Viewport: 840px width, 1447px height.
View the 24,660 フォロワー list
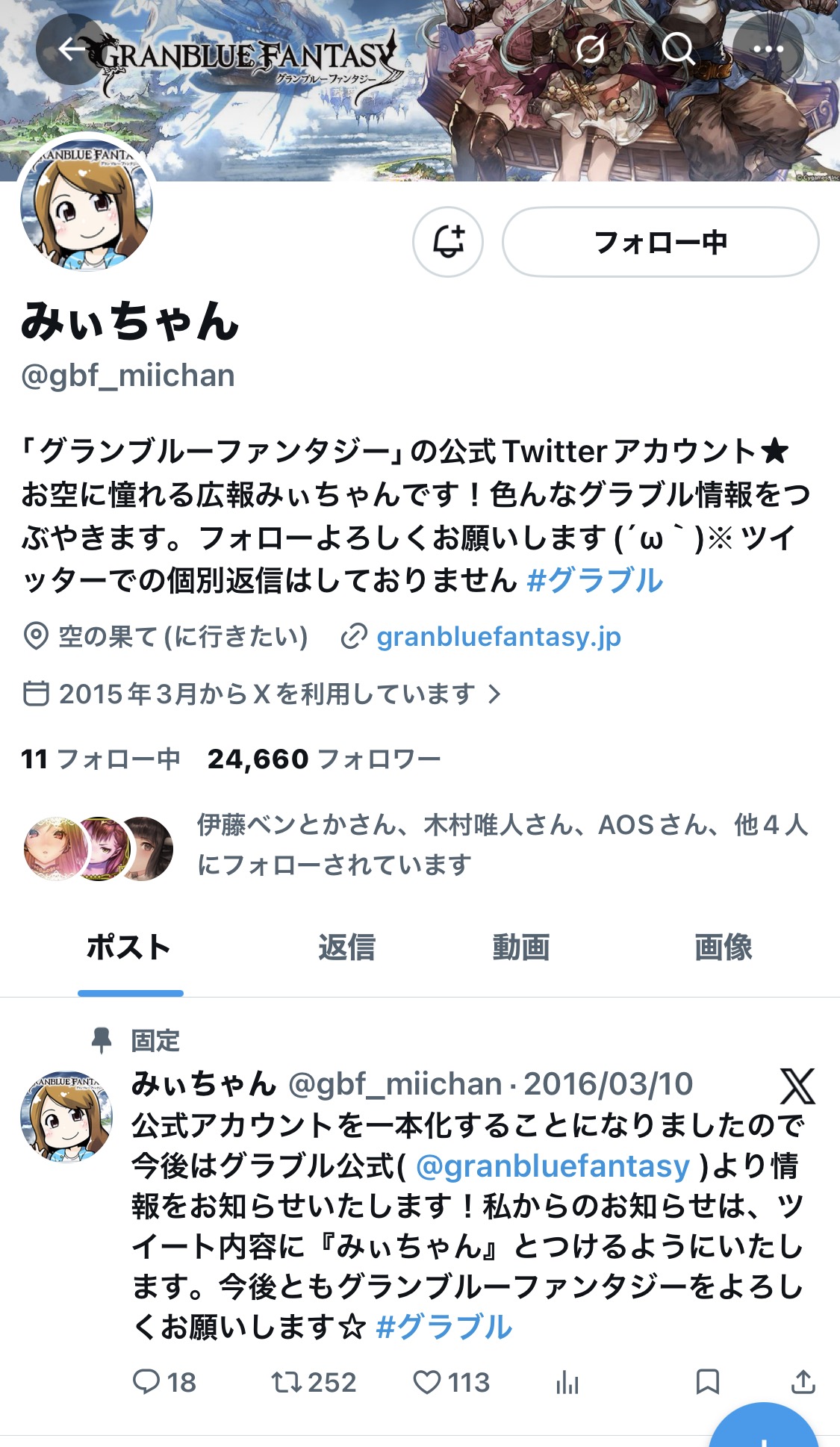(324, 759)
